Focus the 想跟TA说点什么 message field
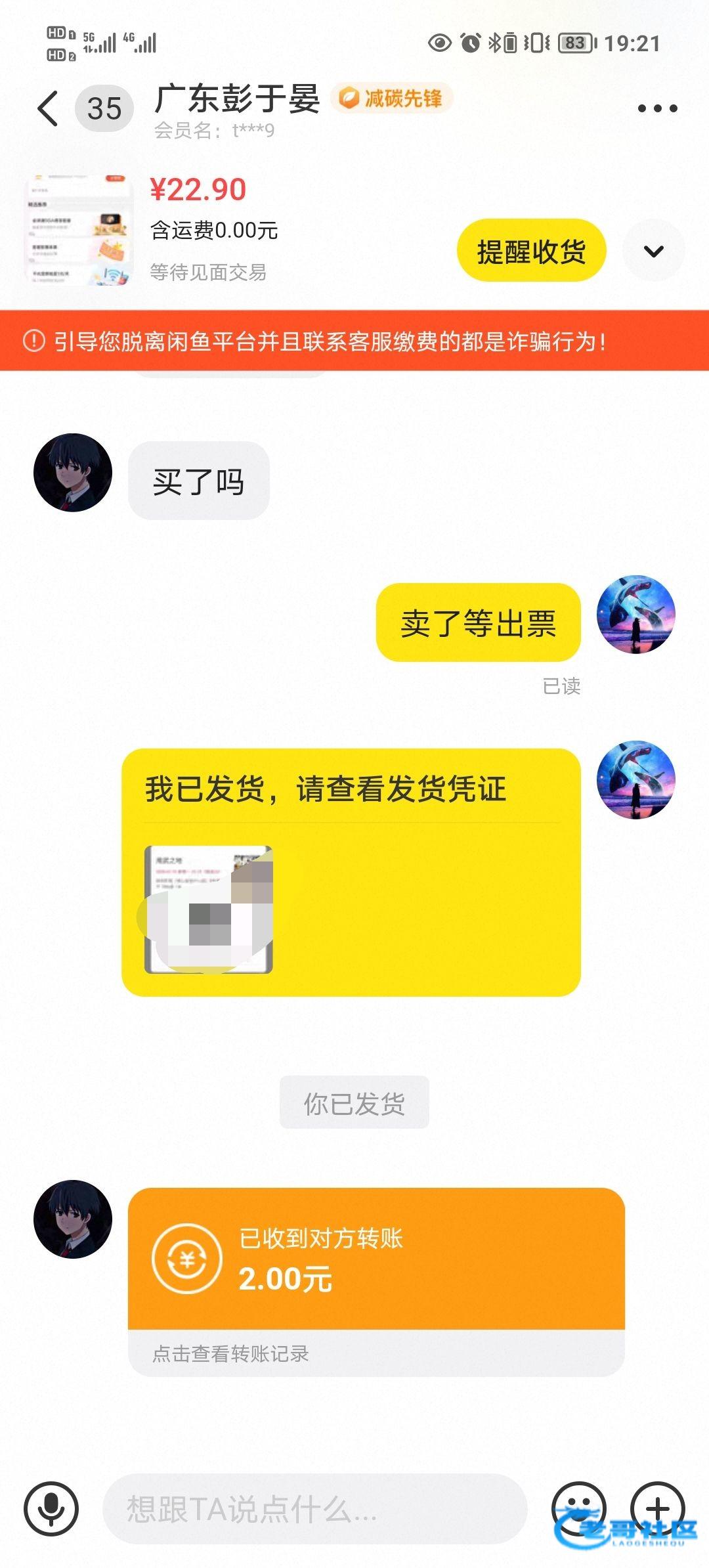 coord(315,1509)
